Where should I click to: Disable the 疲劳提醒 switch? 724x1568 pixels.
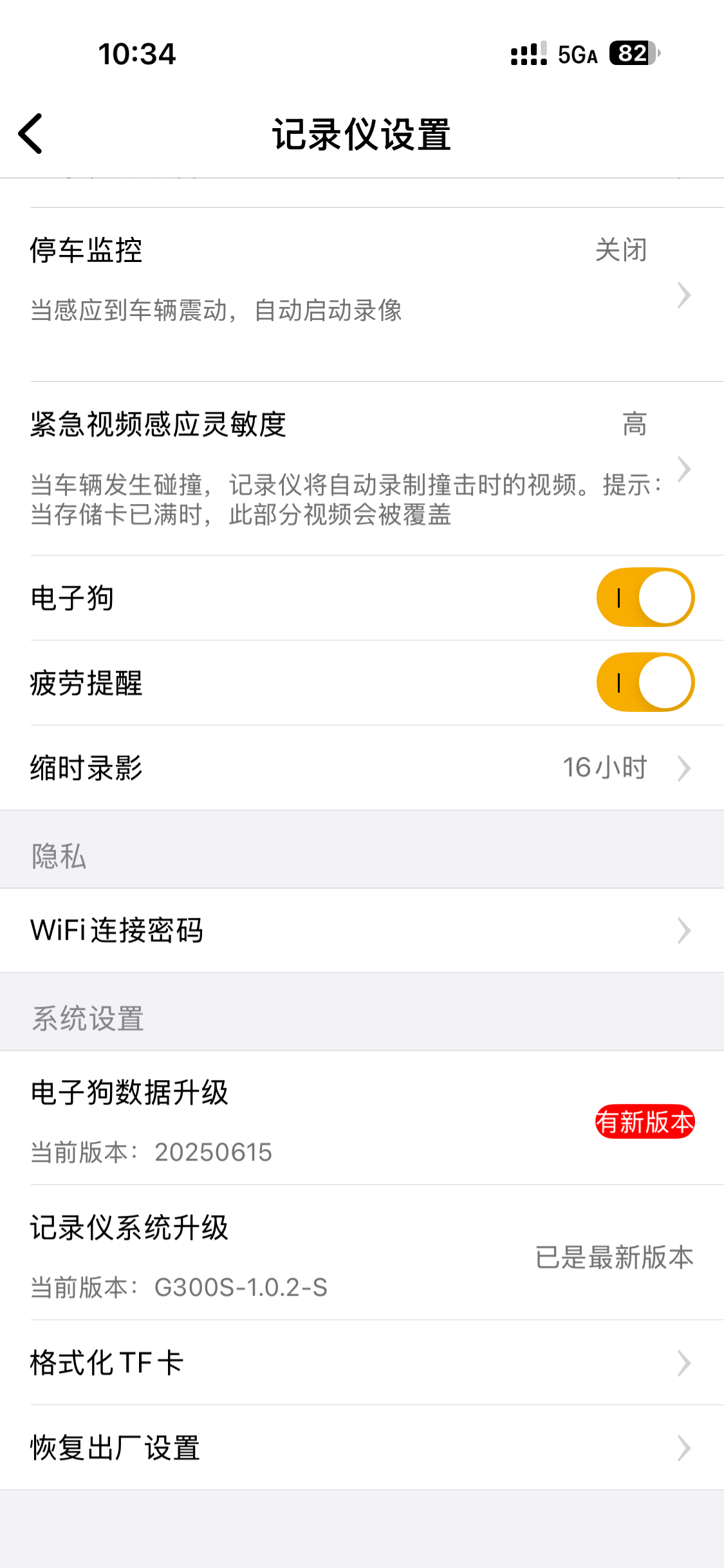click(x=645, y=682)
